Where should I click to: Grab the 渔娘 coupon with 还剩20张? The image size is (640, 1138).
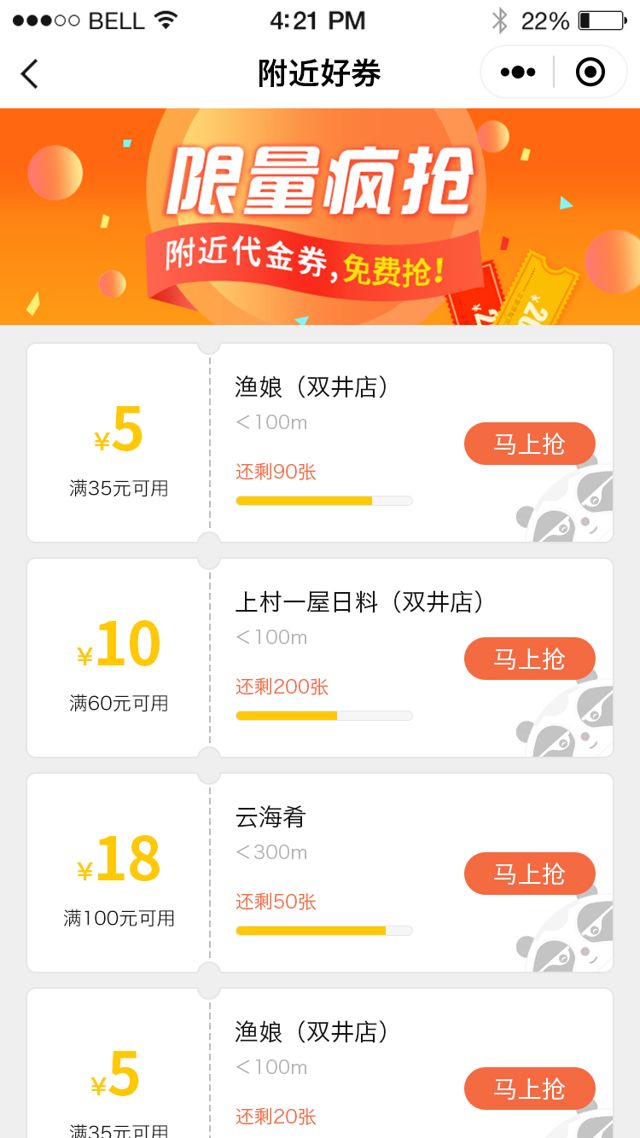[x=529, y=1089]
